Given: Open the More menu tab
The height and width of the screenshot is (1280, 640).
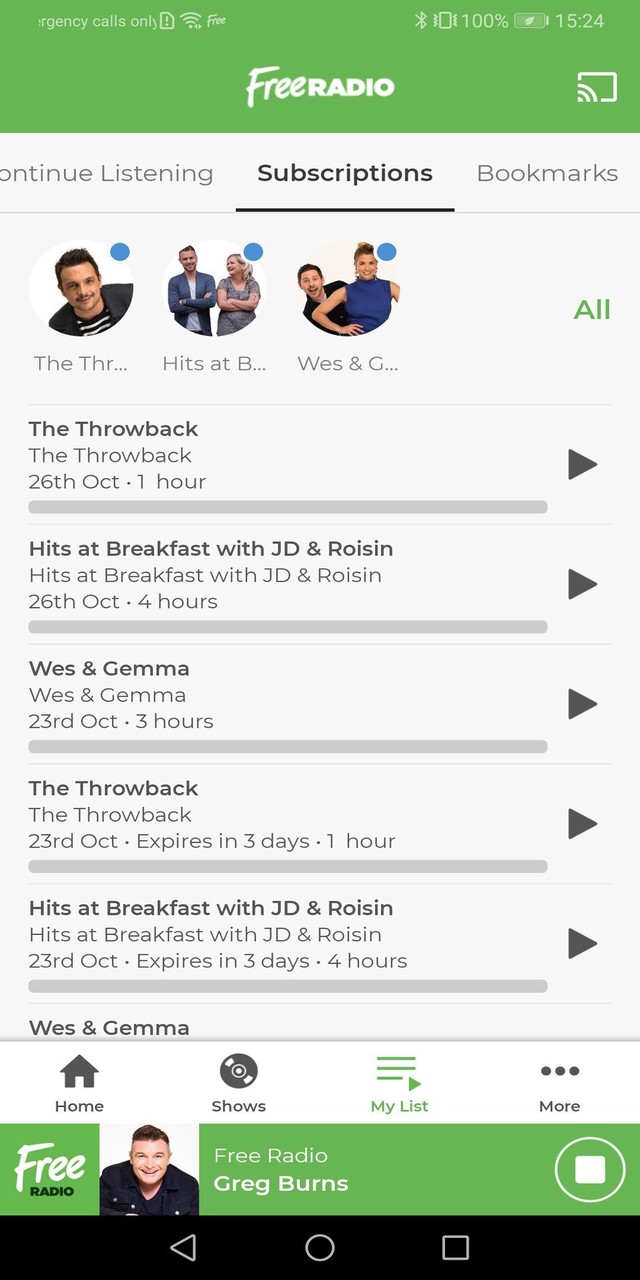Looking at the screenshot, I should (x=559, y=1083).
